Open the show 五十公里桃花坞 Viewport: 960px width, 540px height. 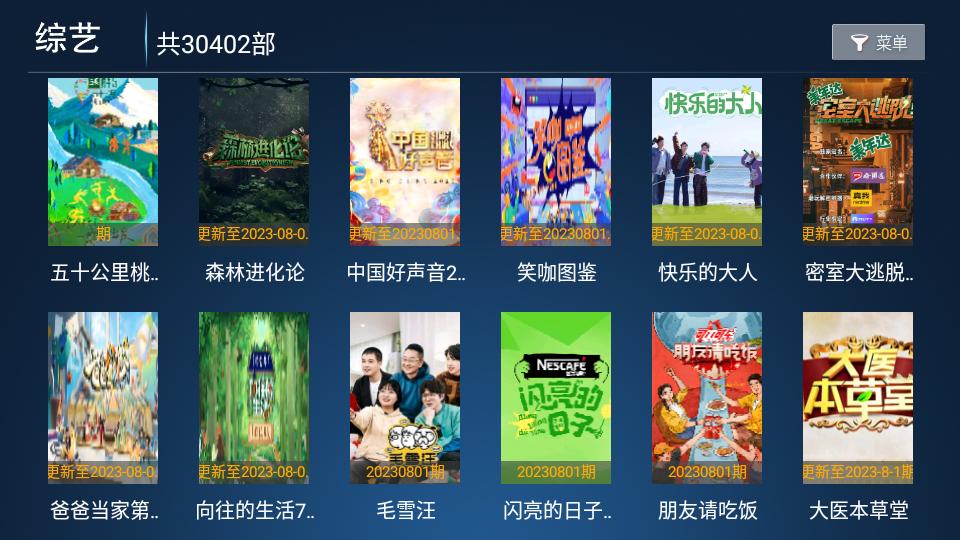coord(103,162)
